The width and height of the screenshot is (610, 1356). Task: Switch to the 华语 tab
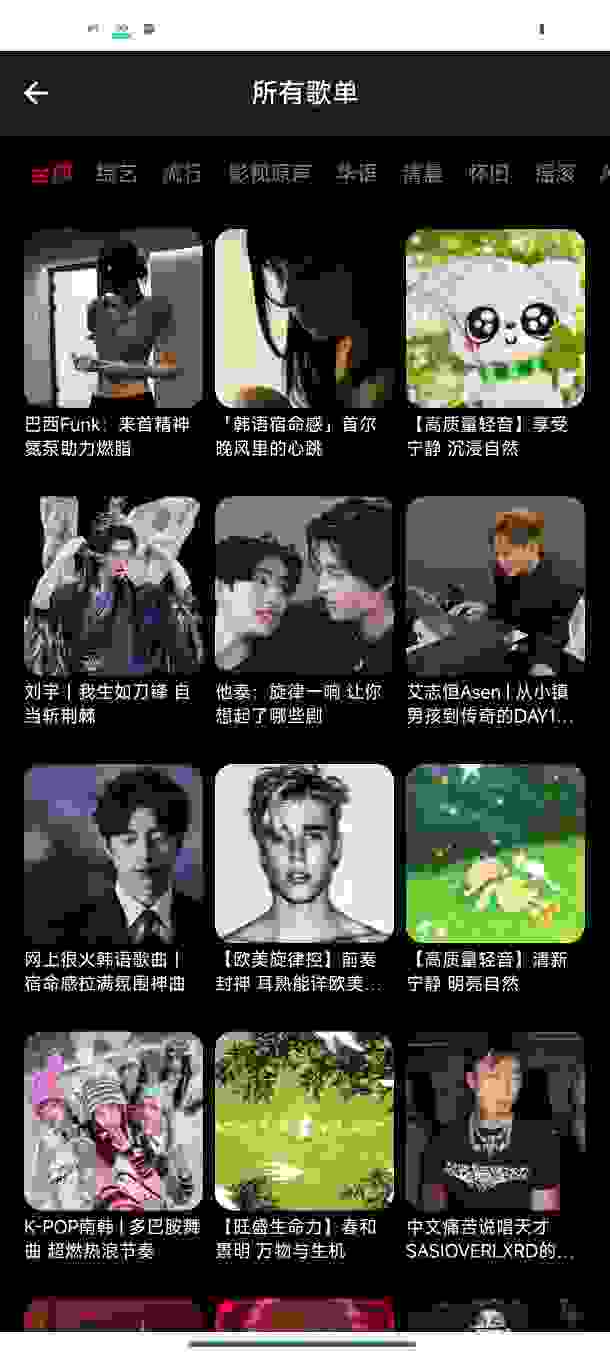click(x=356, y=174)
